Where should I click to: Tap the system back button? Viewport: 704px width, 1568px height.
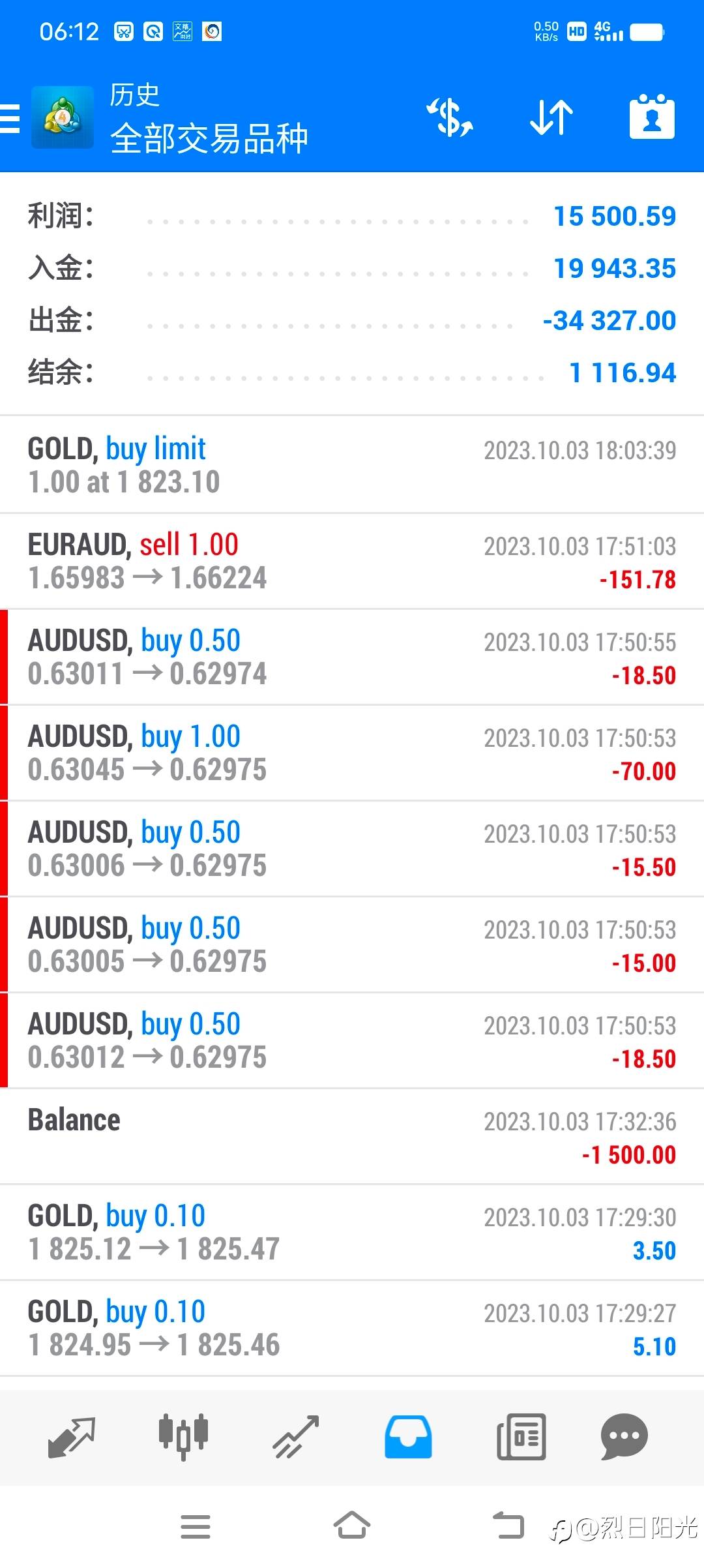coord(508,1526)
